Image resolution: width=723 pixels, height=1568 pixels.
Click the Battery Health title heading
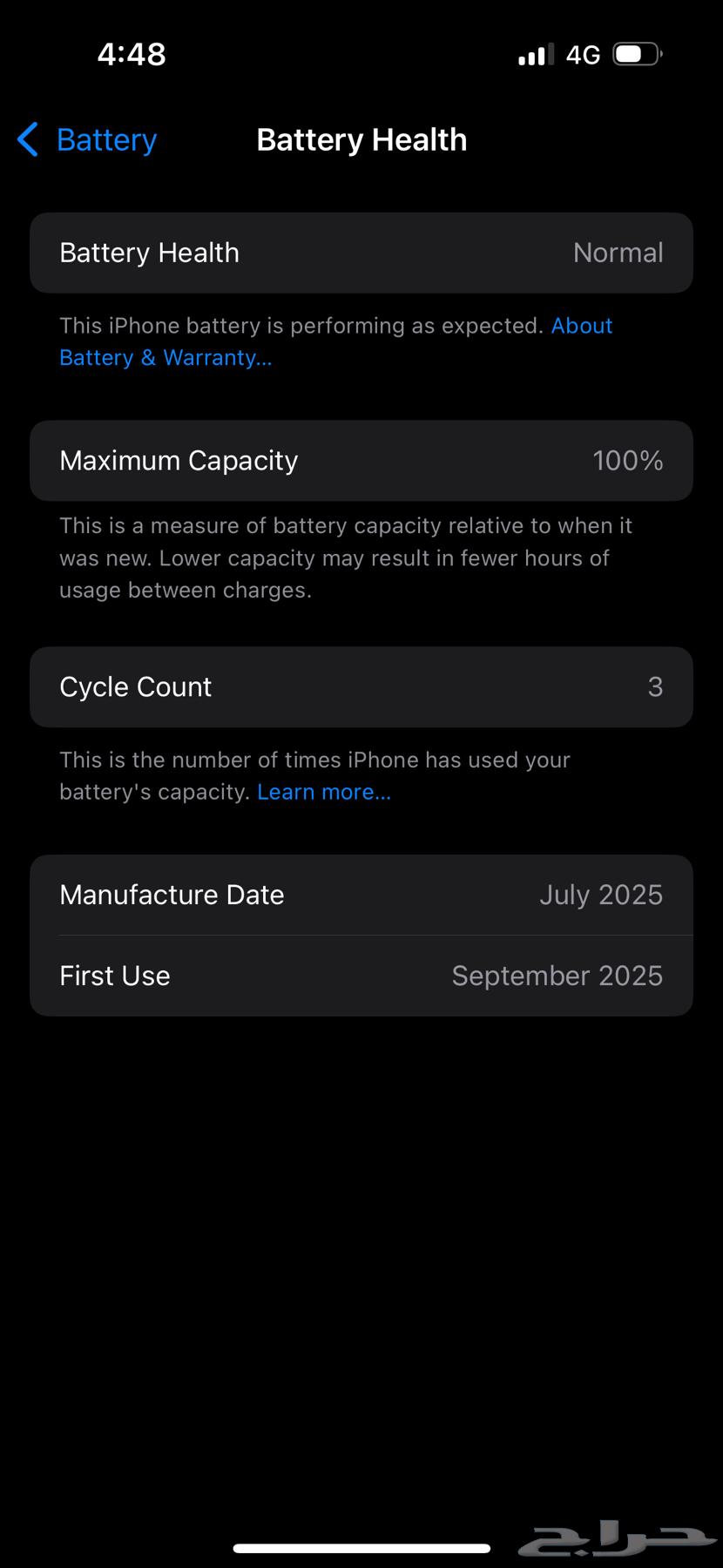click(x=361, y=139)
